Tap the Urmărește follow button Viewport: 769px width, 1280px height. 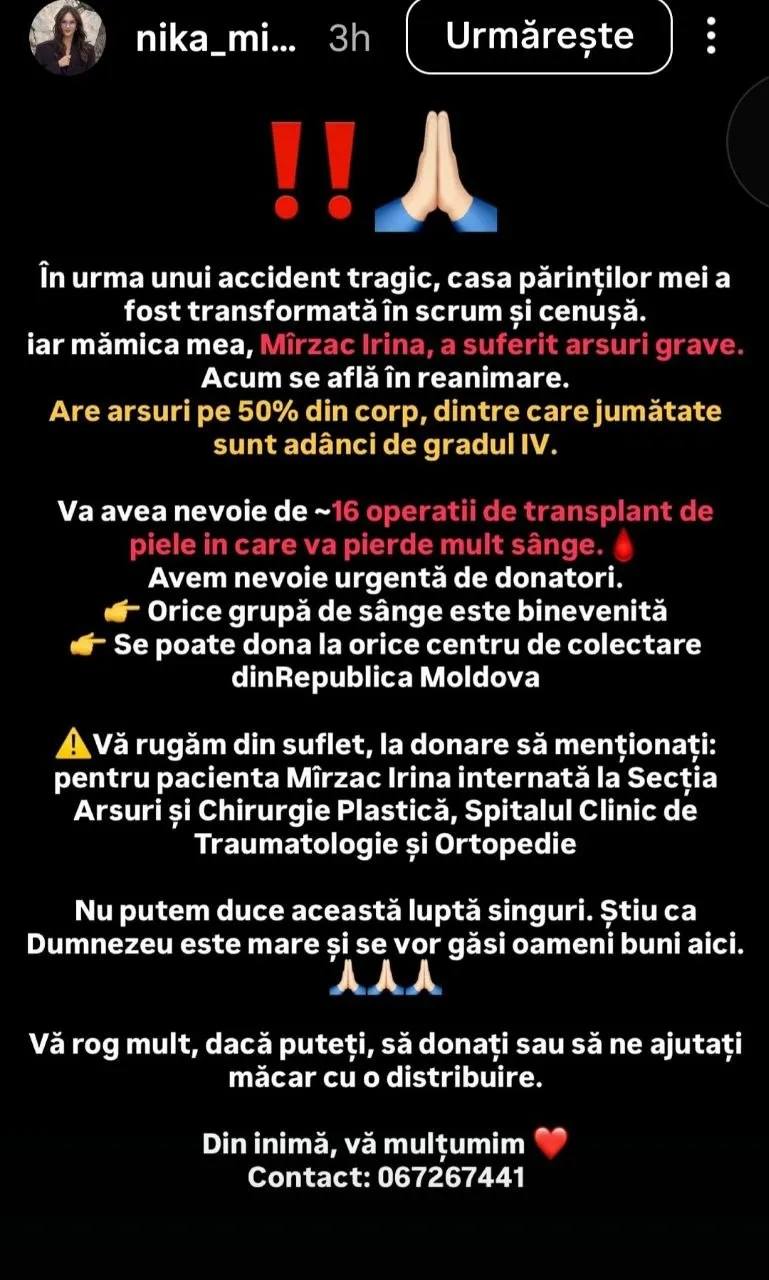click(539, 37)
